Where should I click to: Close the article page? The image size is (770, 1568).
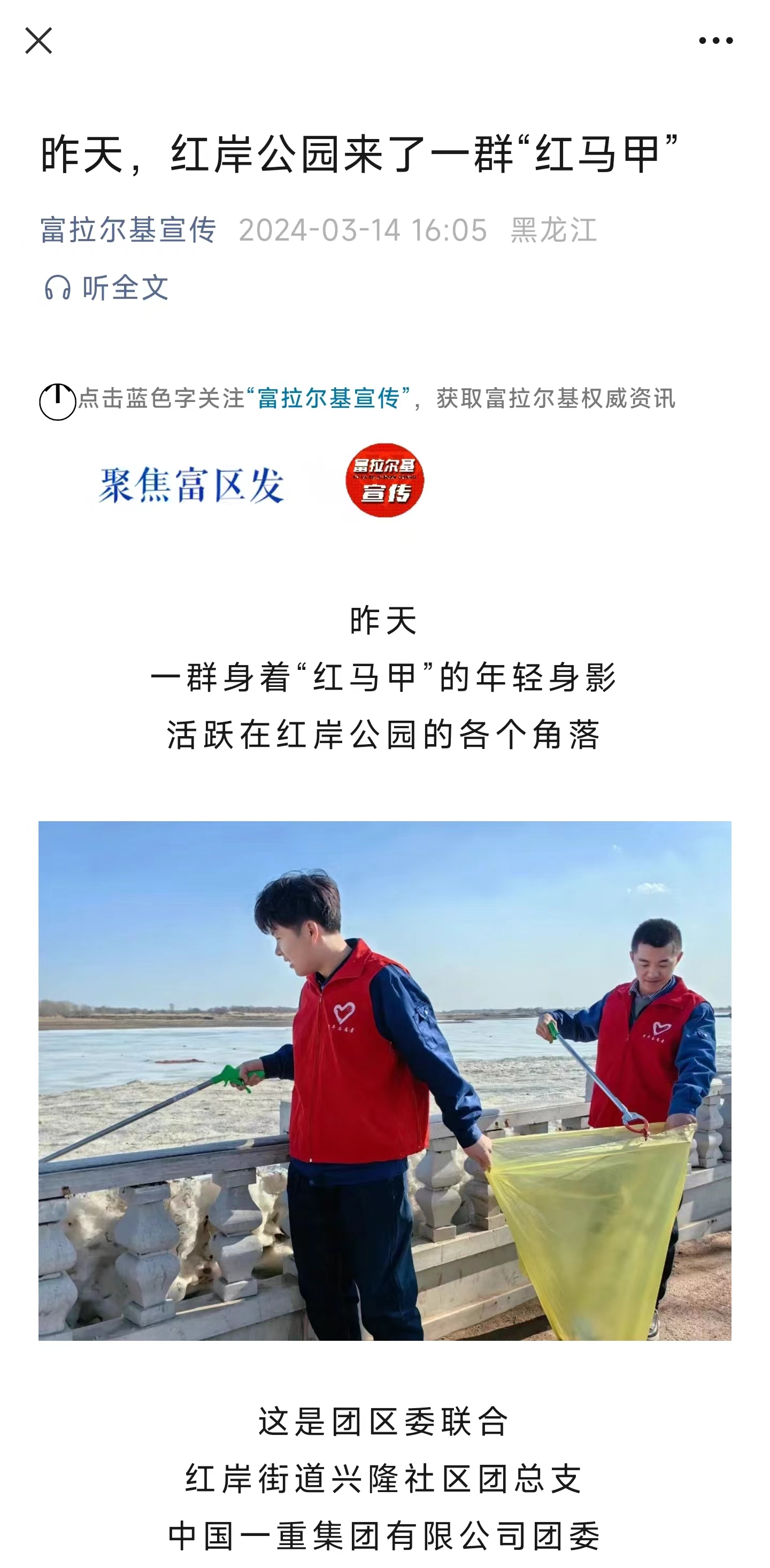(x=38, y=41)
